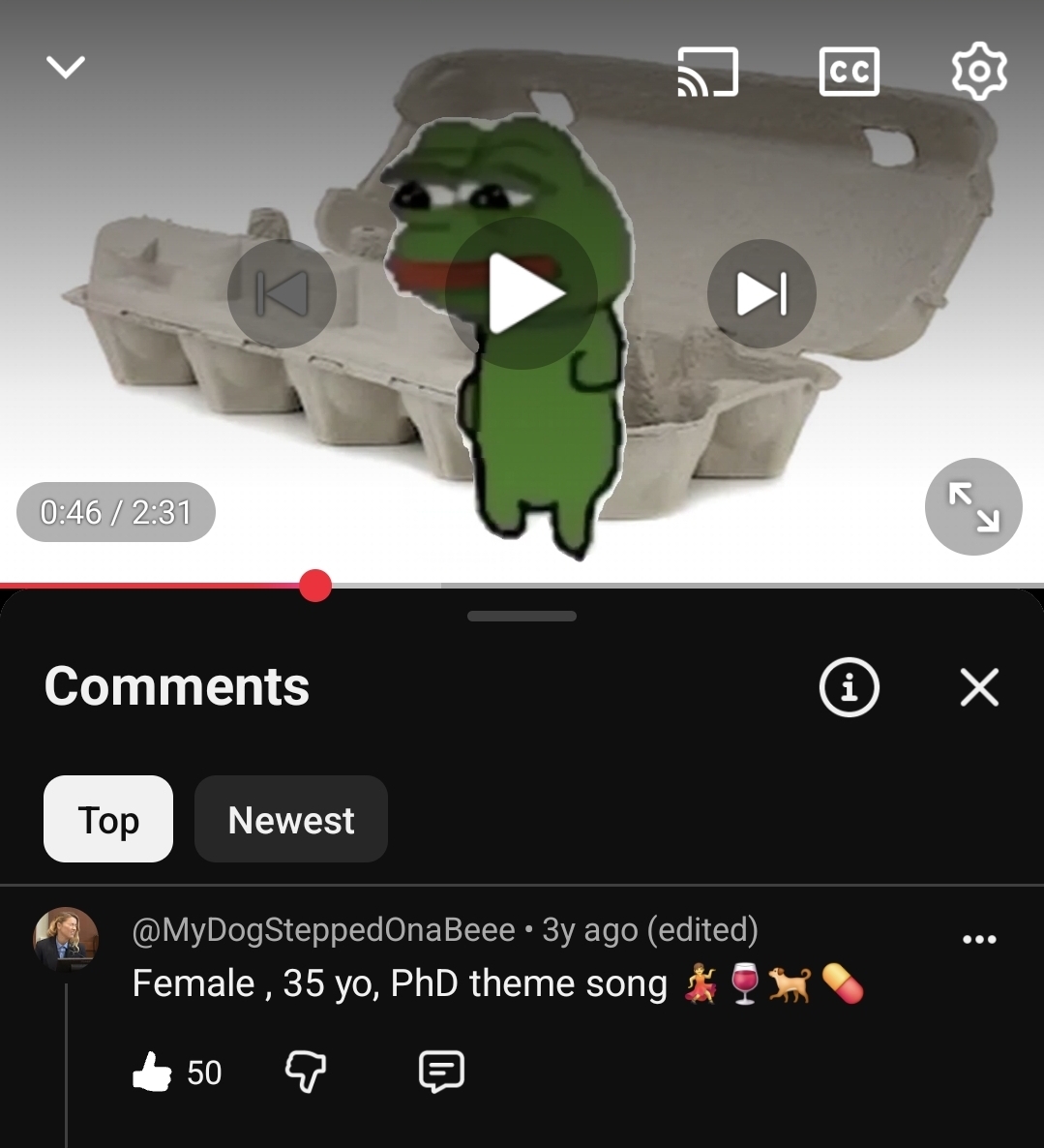Toggle closed captions
1044x1148 pixels.
pyautogui.click(x=849, y=72)
